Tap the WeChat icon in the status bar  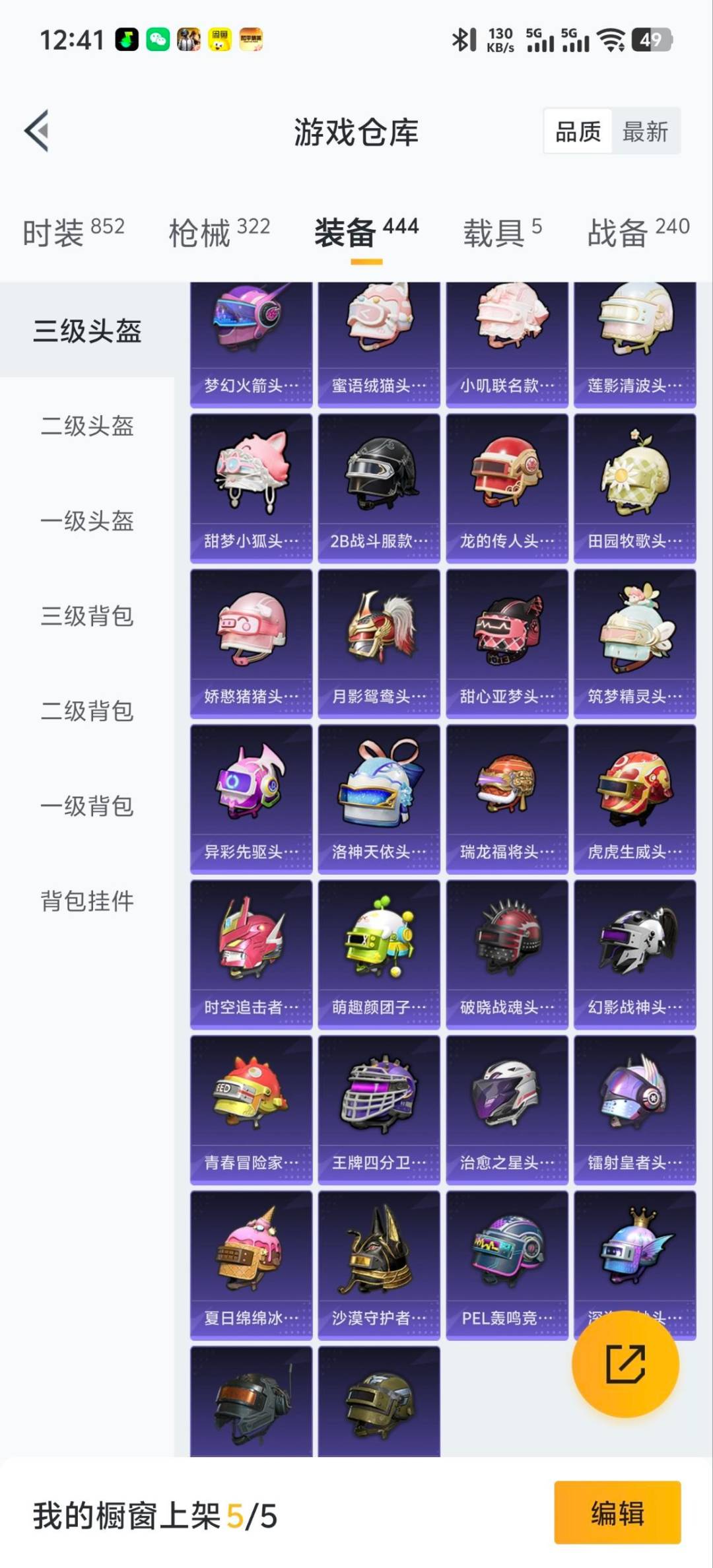158,40
